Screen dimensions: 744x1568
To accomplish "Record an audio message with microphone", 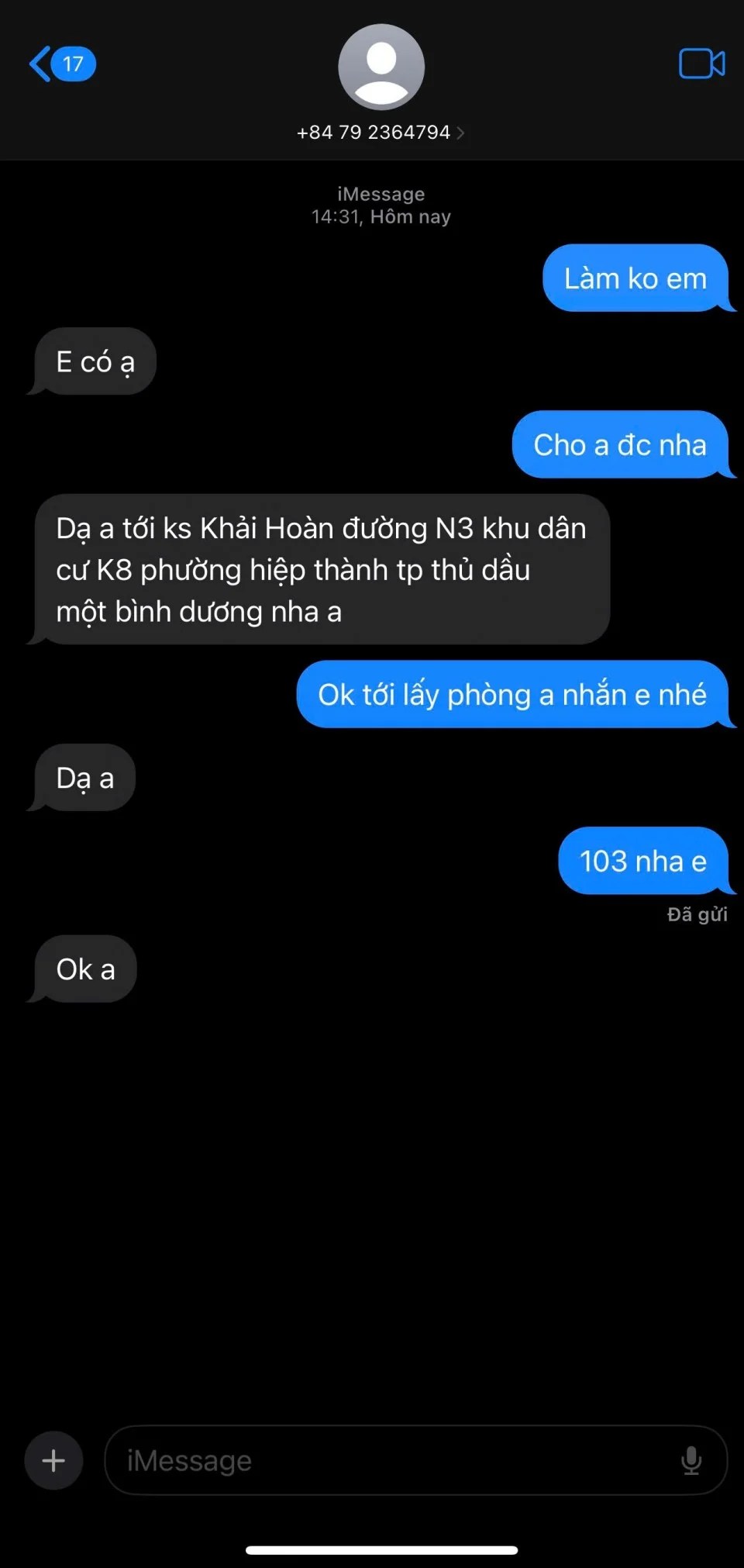I will click(x=691, y=1461).
